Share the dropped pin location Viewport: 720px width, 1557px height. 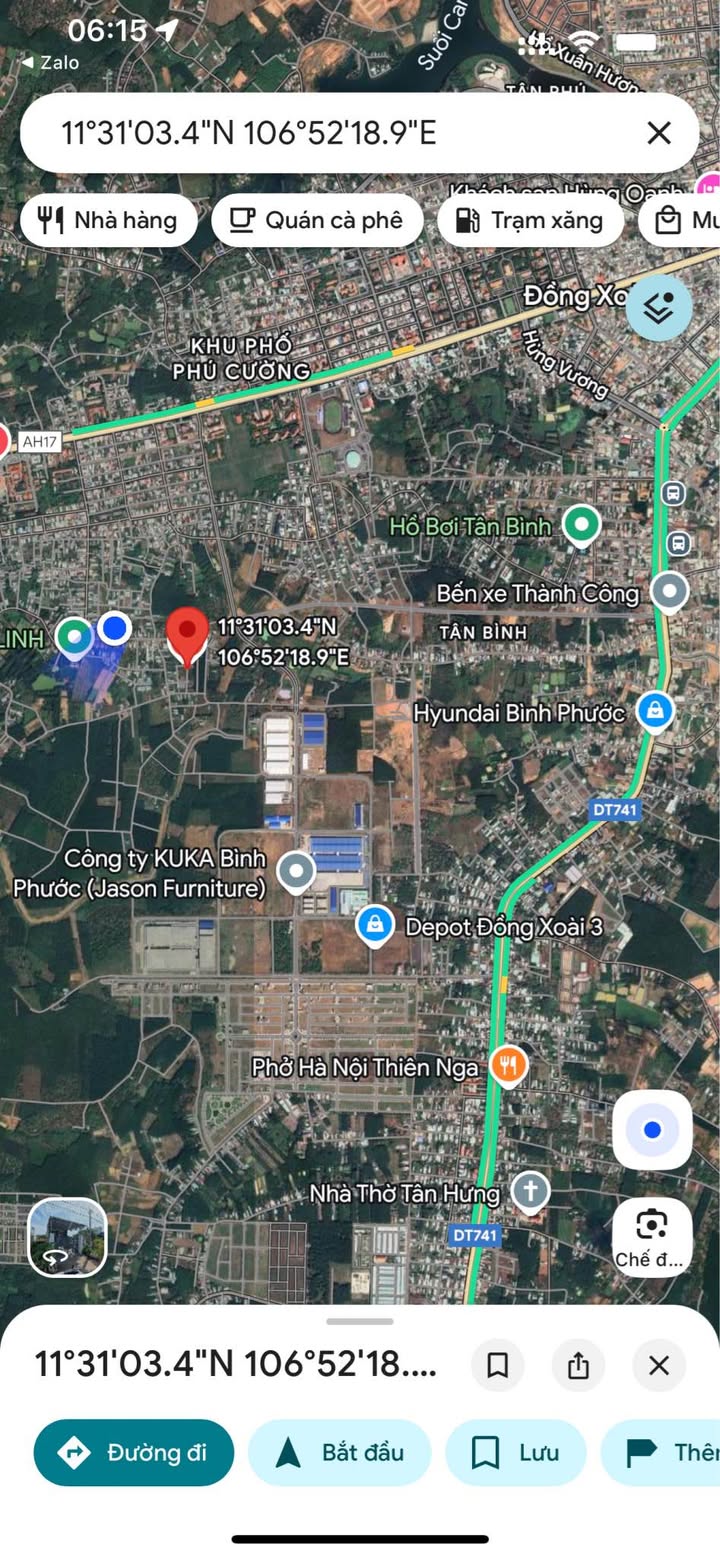578,1365
